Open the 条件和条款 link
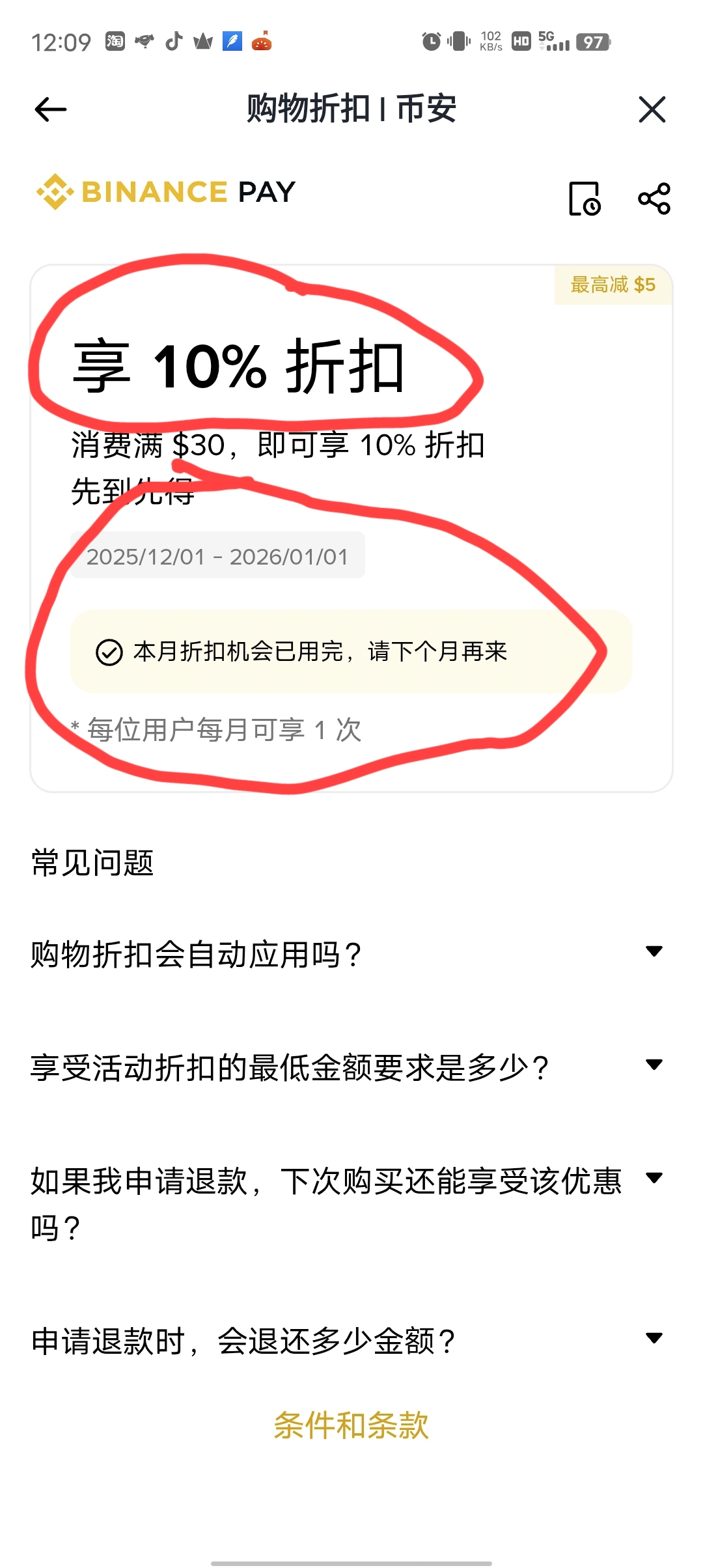Viewport: 703px width, 1568px height. (x=351, y=1425)
